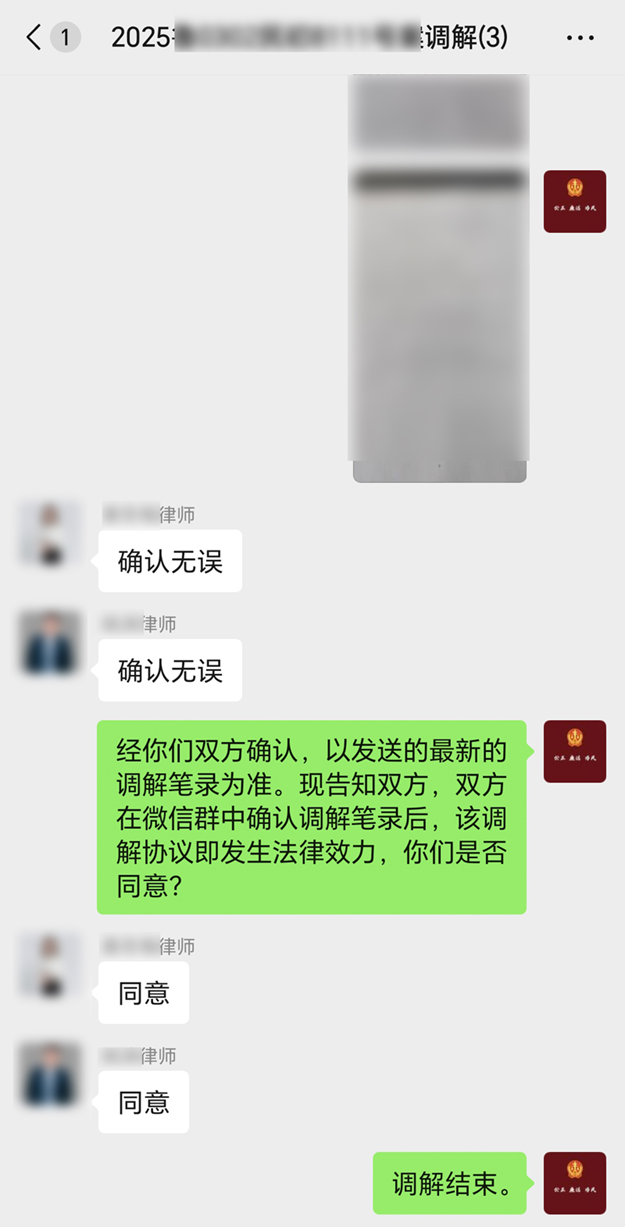
Task: Tap the lawyer avatar beside the first 同意
Action: (50, 966)
